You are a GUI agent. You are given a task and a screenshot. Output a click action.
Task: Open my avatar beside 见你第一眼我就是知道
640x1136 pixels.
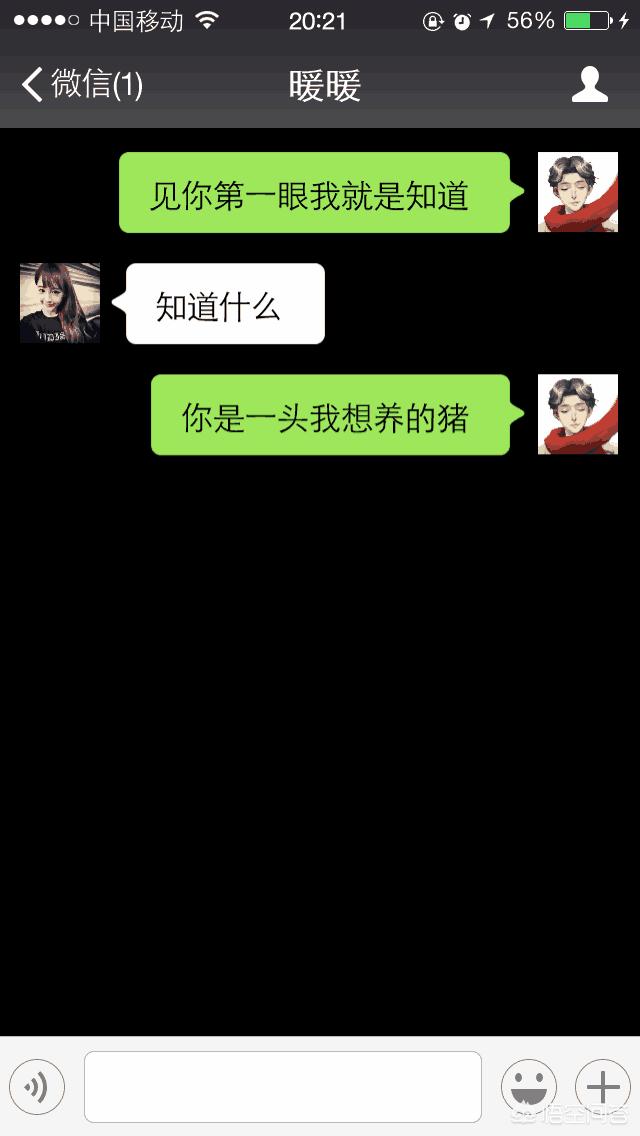[577, 192]
